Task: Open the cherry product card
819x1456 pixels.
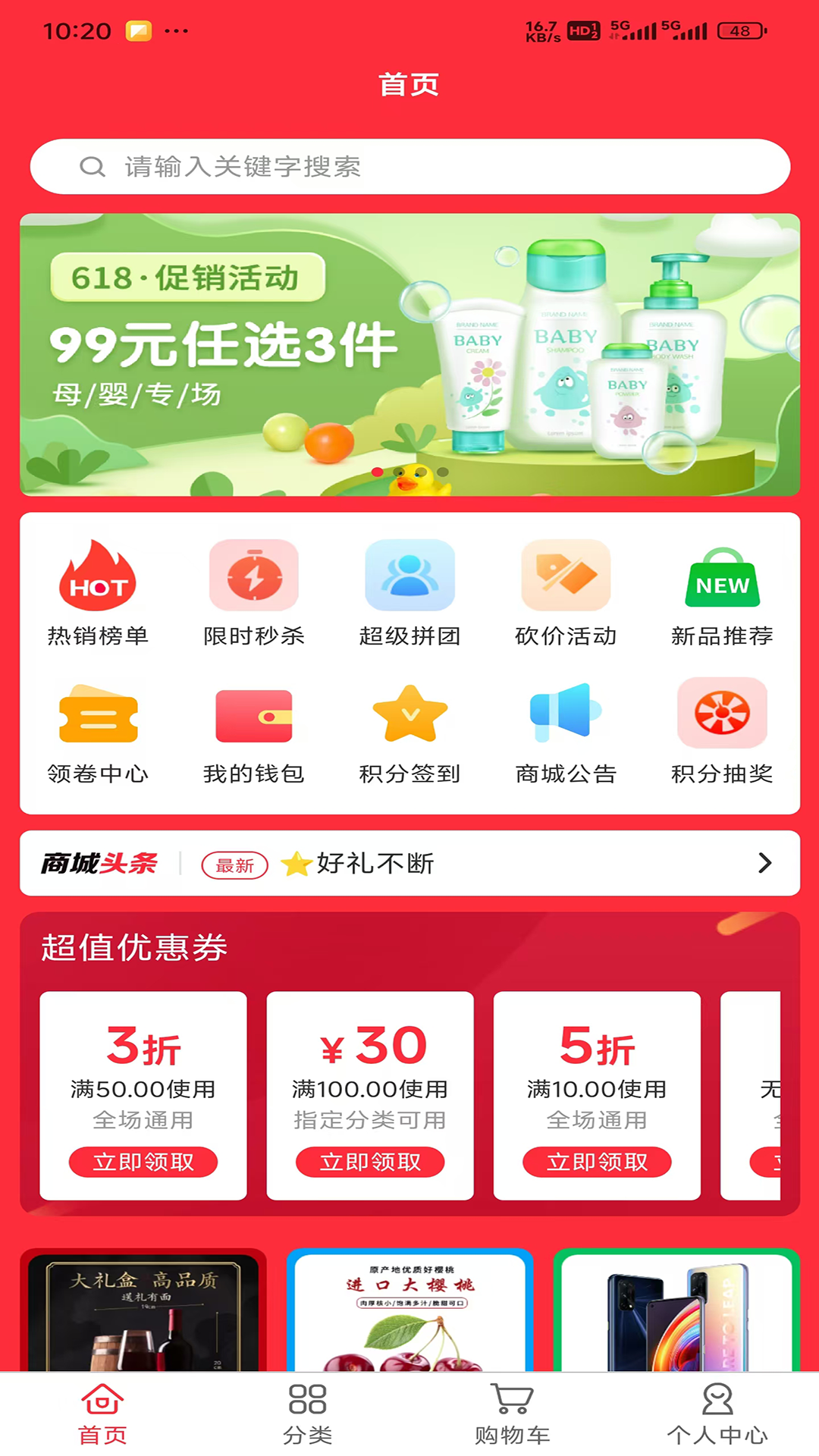Action: 409,1312
